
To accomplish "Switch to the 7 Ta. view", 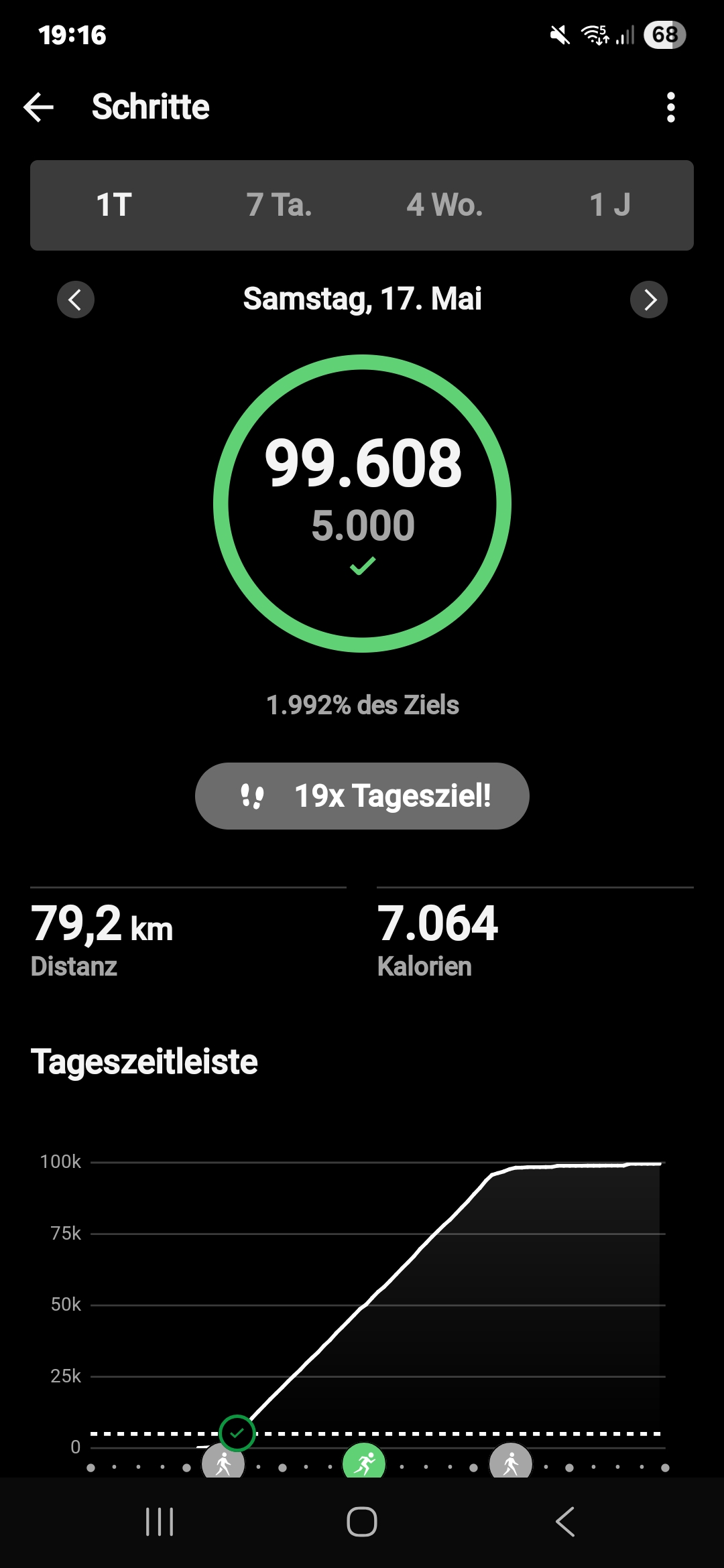I will pyautogui.click(x=279, y=205).
